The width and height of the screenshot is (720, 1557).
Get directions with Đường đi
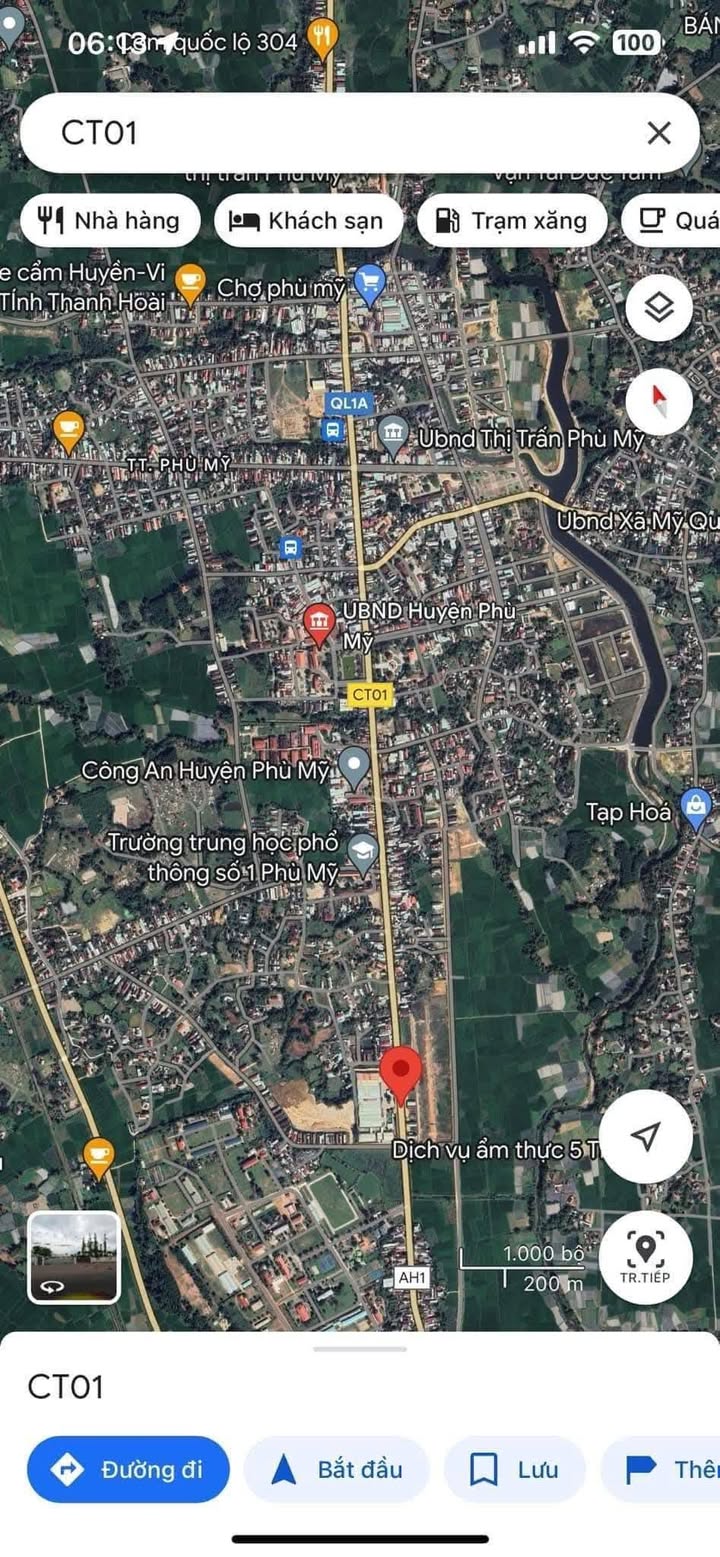[128, 1469]
